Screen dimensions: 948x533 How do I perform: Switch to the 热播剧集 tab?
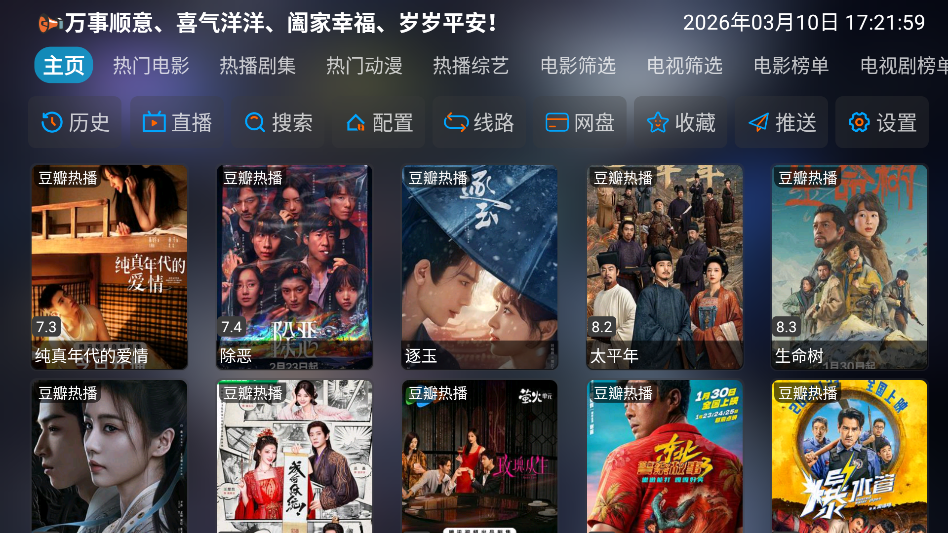coord(258,66)
